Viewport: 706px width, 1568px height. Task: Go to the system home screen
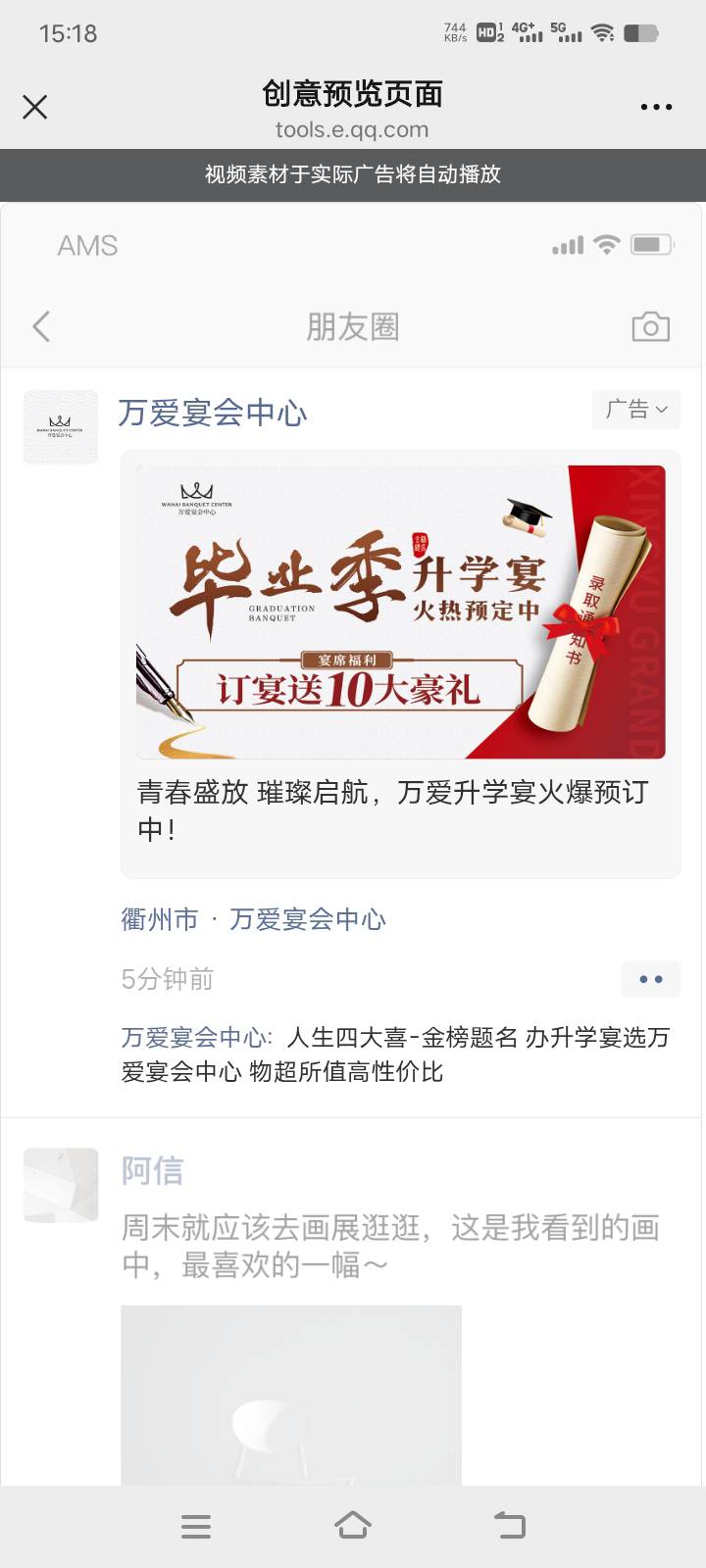coord(353,1526)
